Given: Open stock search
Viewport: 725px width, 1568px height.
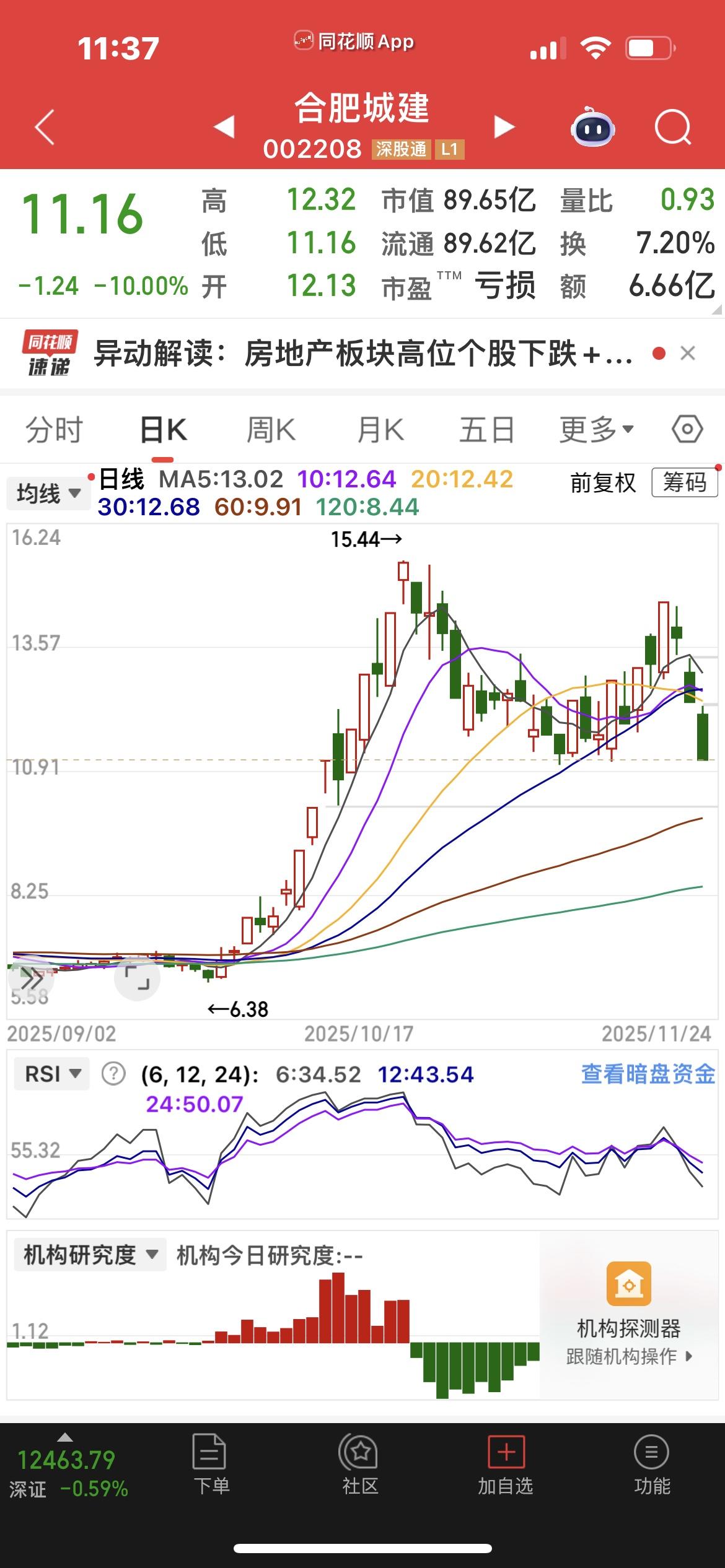Looking at the screenshot, I should [672, 128].
